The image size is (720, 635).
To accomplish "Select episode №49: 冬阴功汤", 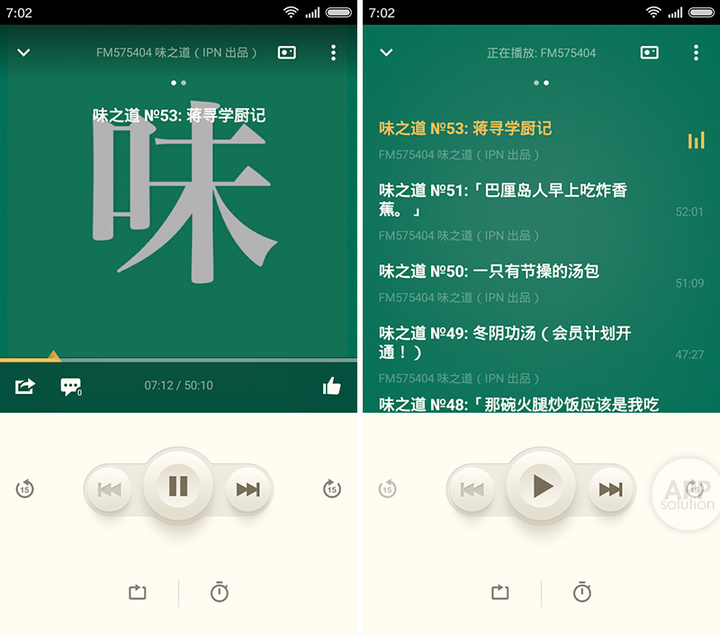I will tap(505, 342).
